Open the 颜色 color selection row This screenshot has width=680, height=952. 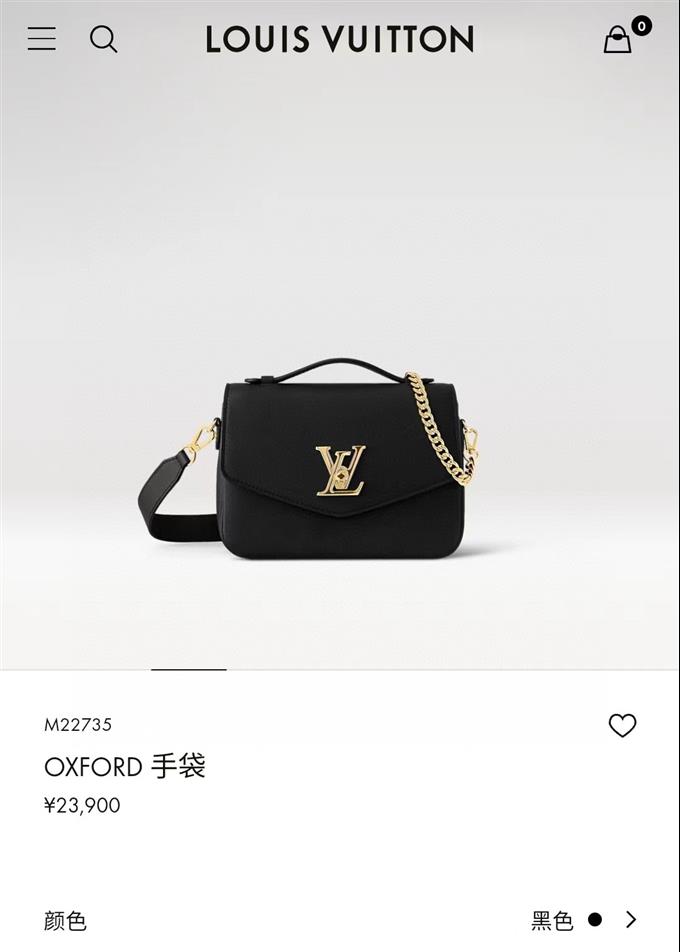[x=340, y=919]
